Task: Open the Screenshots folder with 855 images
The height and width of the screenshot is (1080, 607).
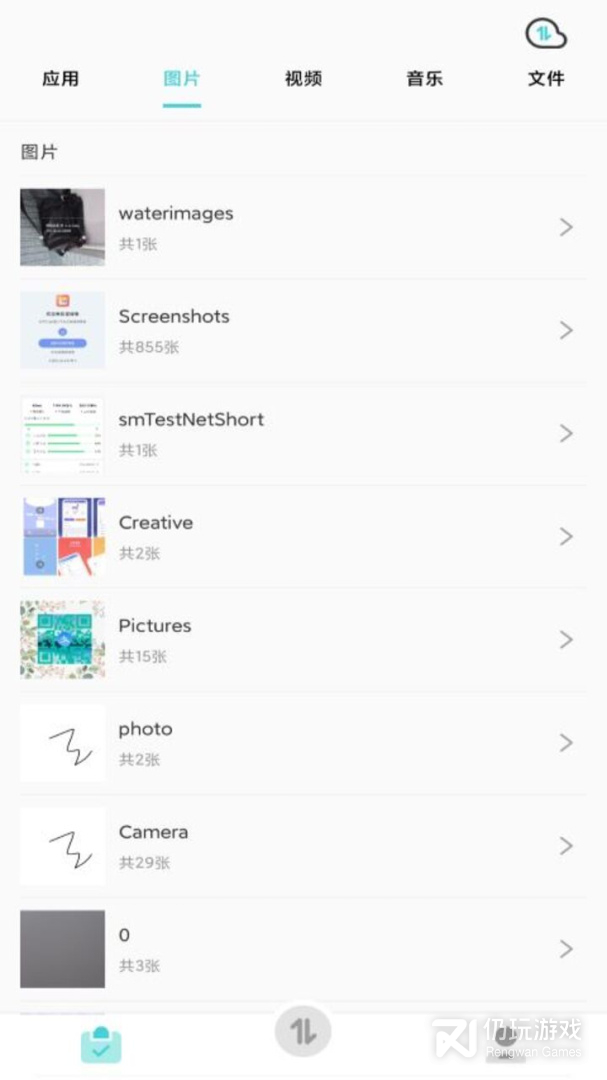Action: (300, 330)
